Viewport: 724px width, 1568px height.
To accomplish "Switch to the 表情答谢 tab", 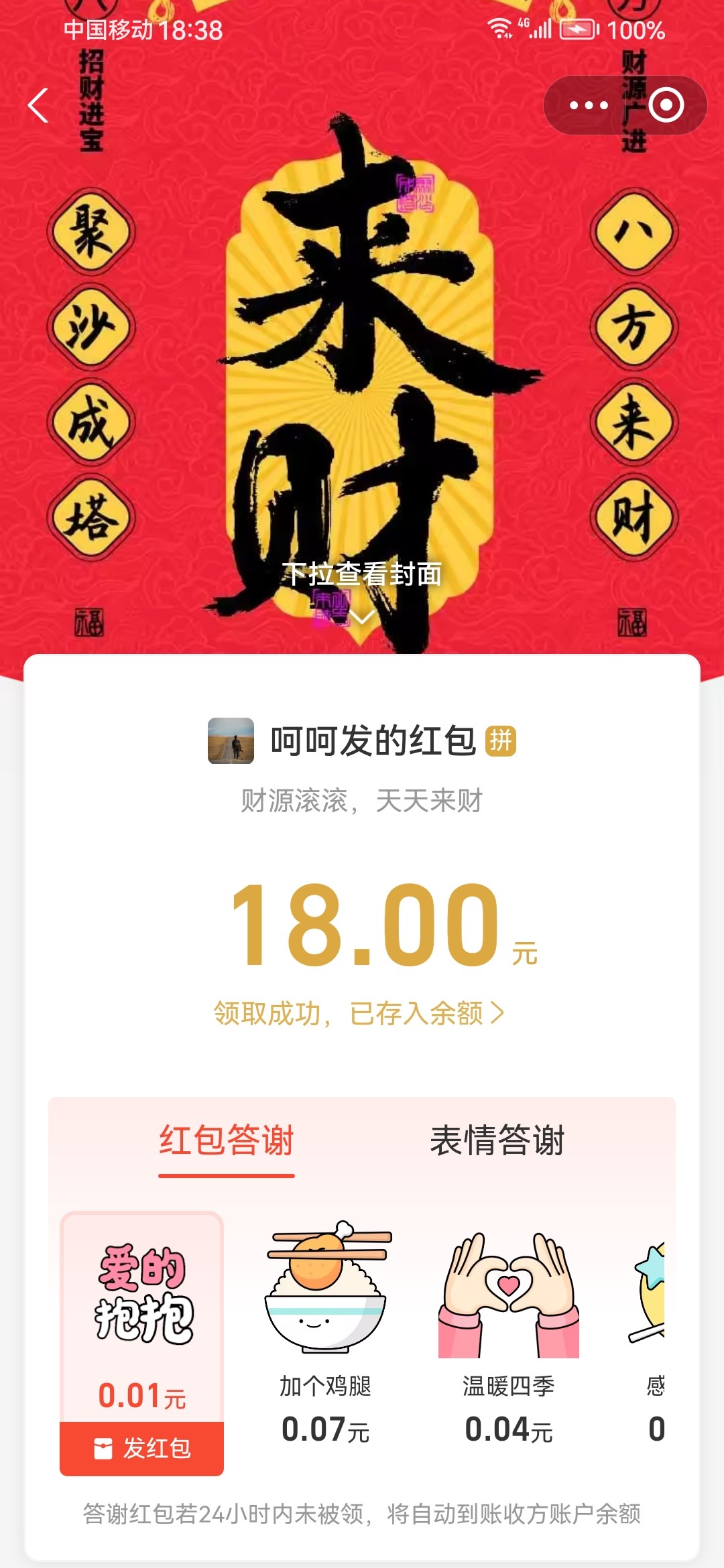I will (497, 1140).
